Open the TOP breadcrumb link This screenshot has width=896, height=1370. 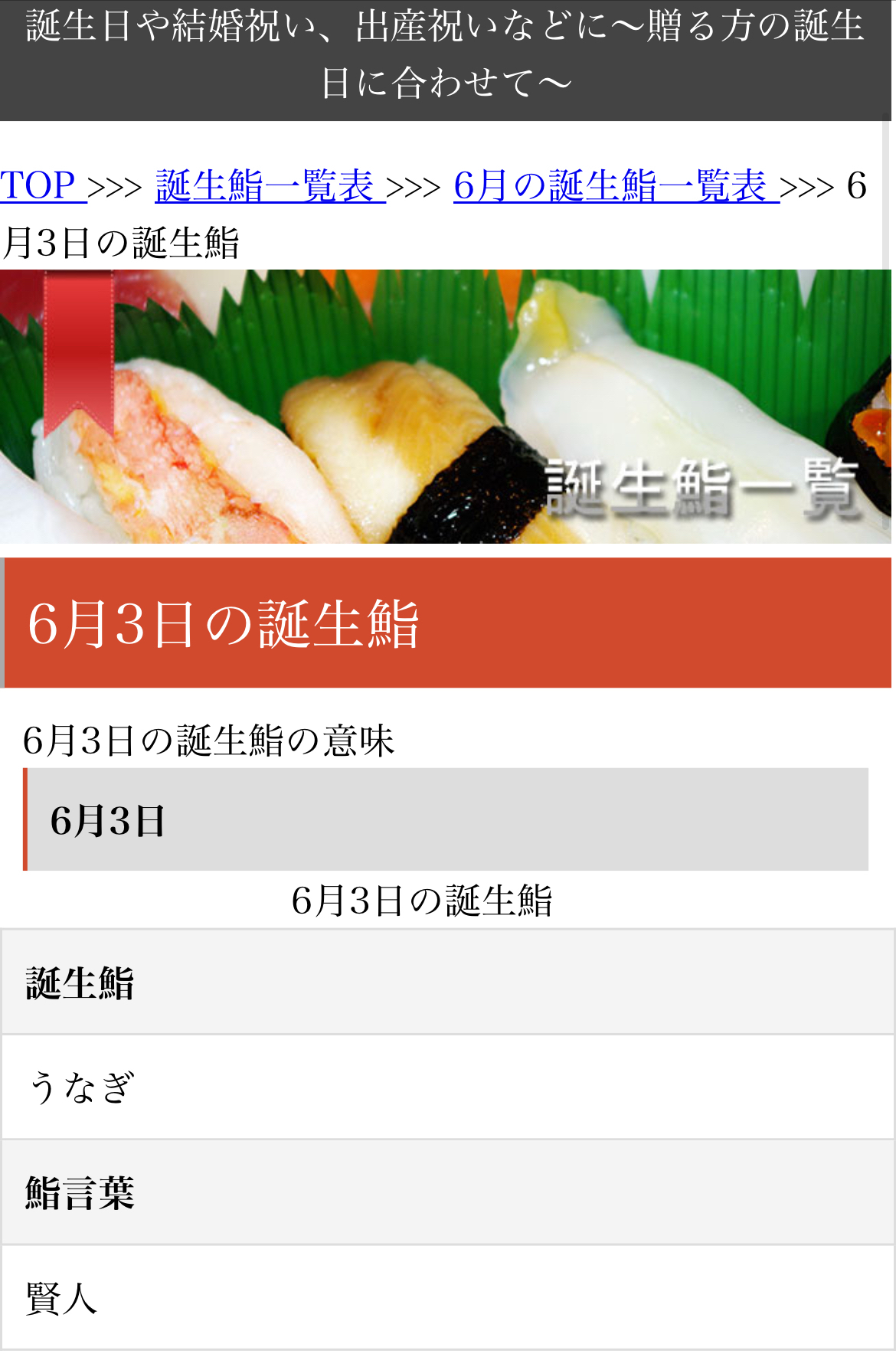click(x=38, y=186)
